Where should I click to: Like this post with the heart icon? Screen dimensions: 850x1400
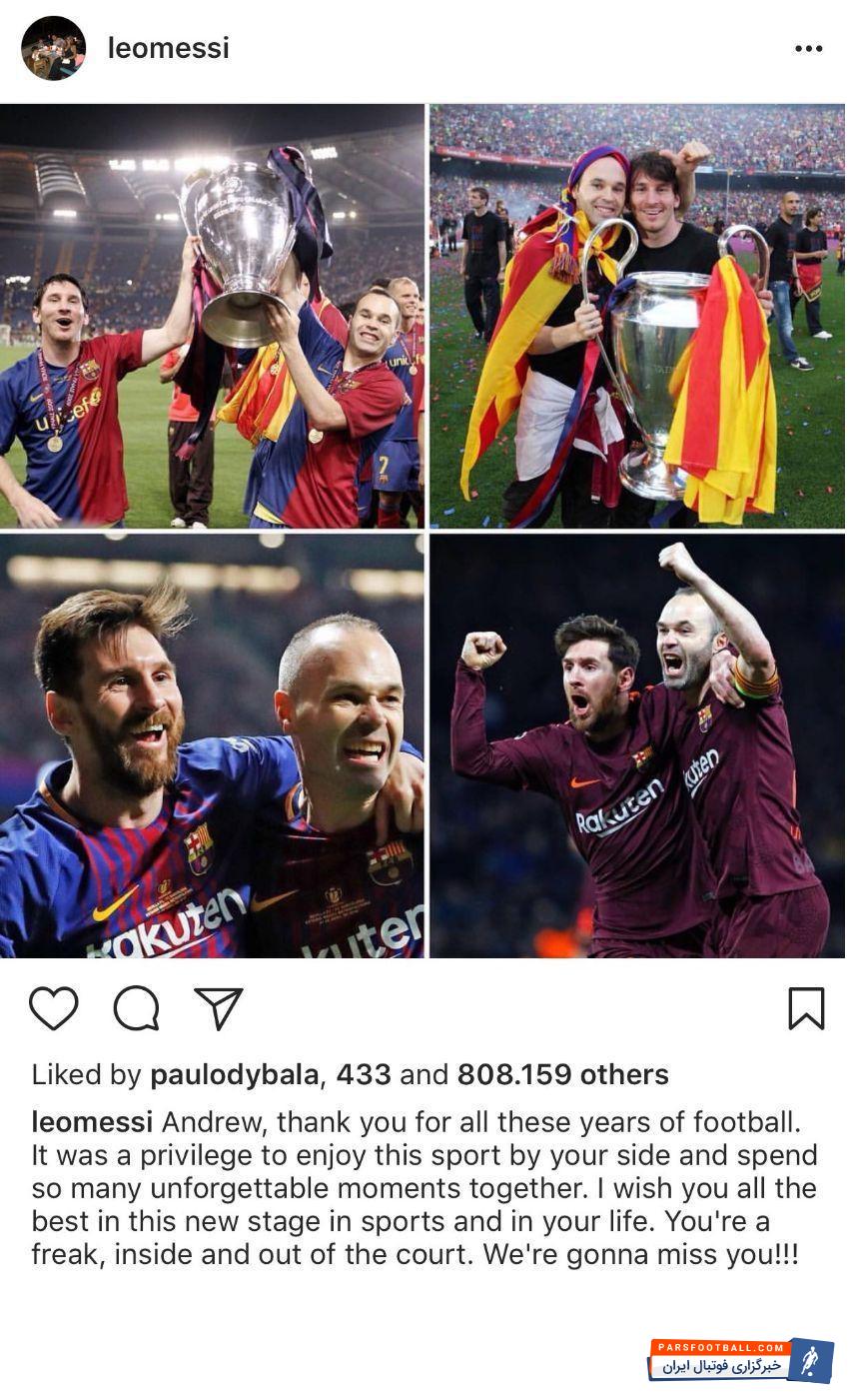(x=54, y=1008)
